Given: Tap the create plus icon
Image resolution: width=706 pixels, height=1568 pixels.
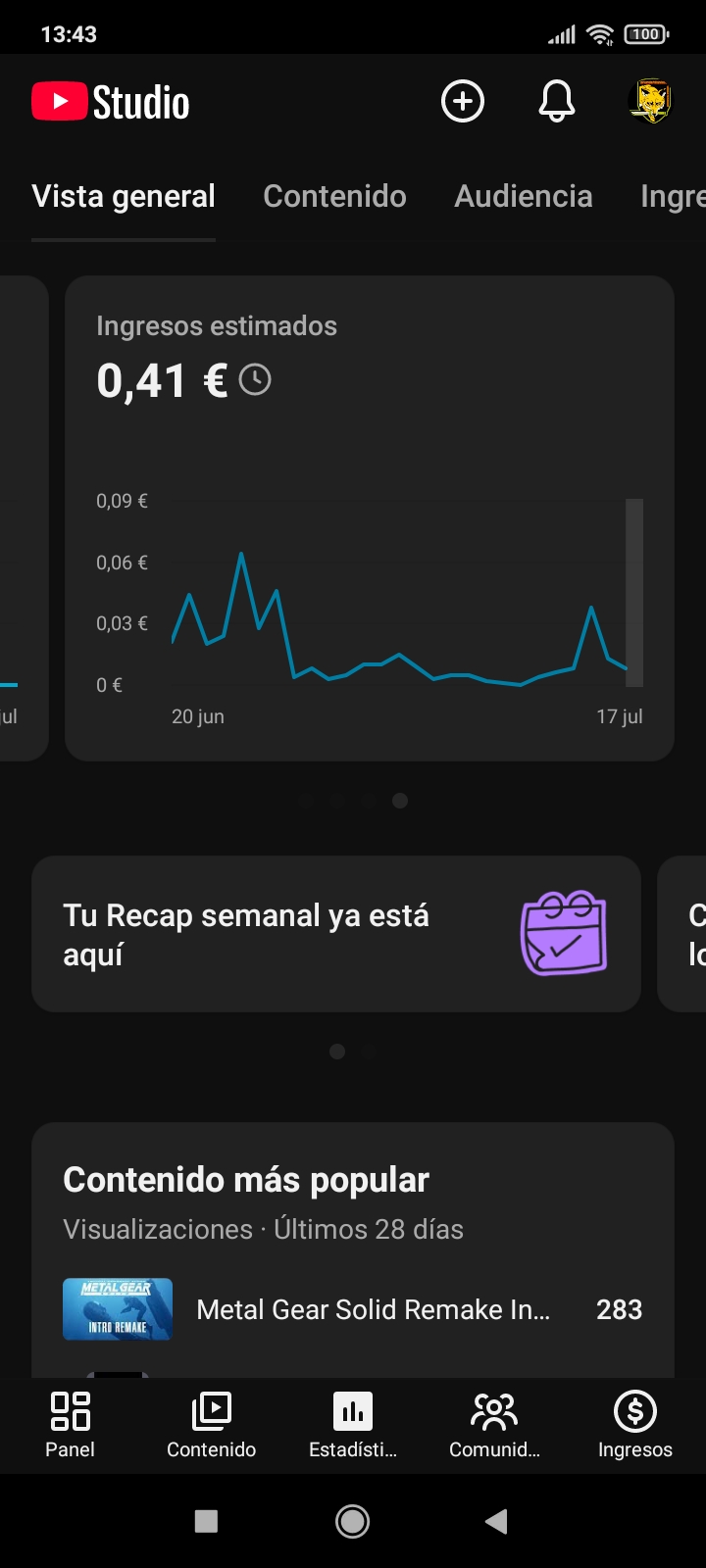Looking at the screenshot, I should pos(463,101).
